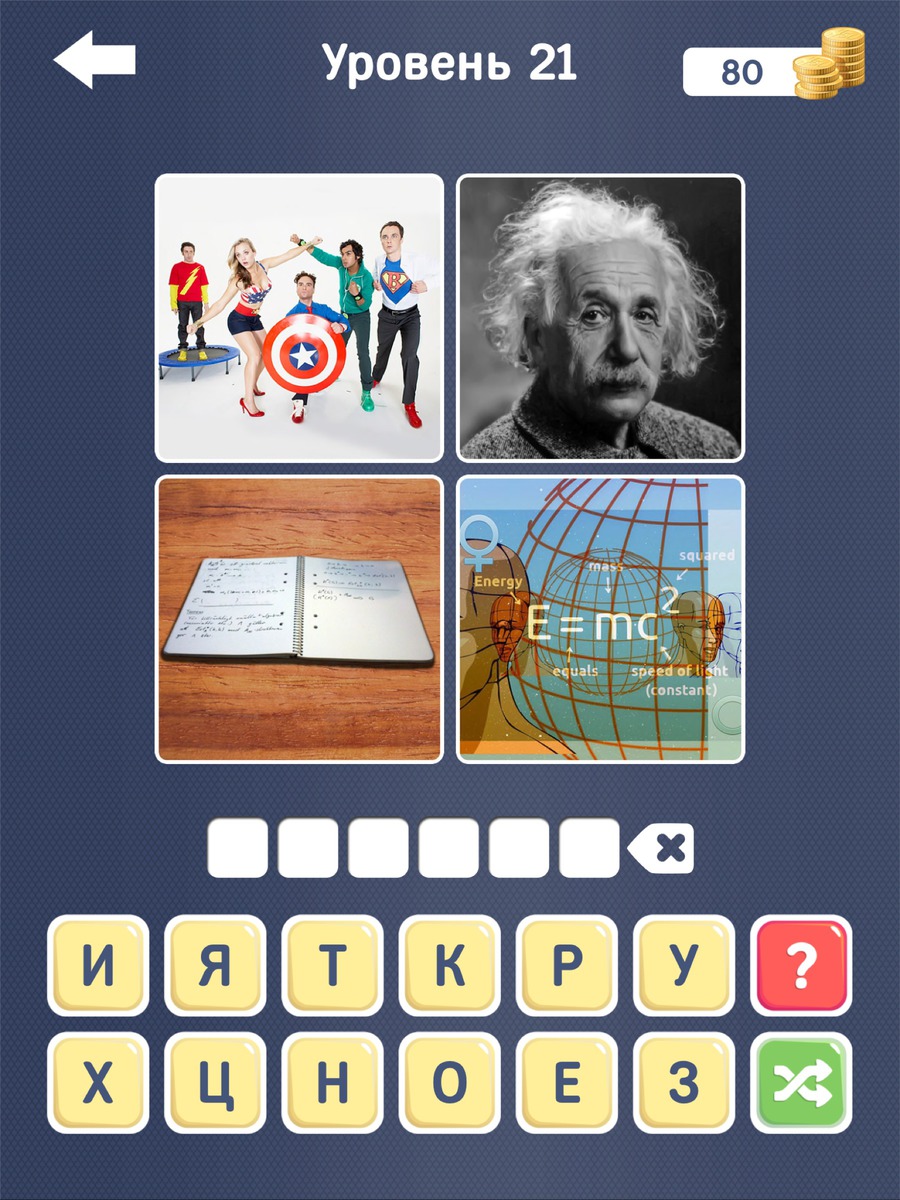Enlarge the Einstein portrait picture

(600, 317)
